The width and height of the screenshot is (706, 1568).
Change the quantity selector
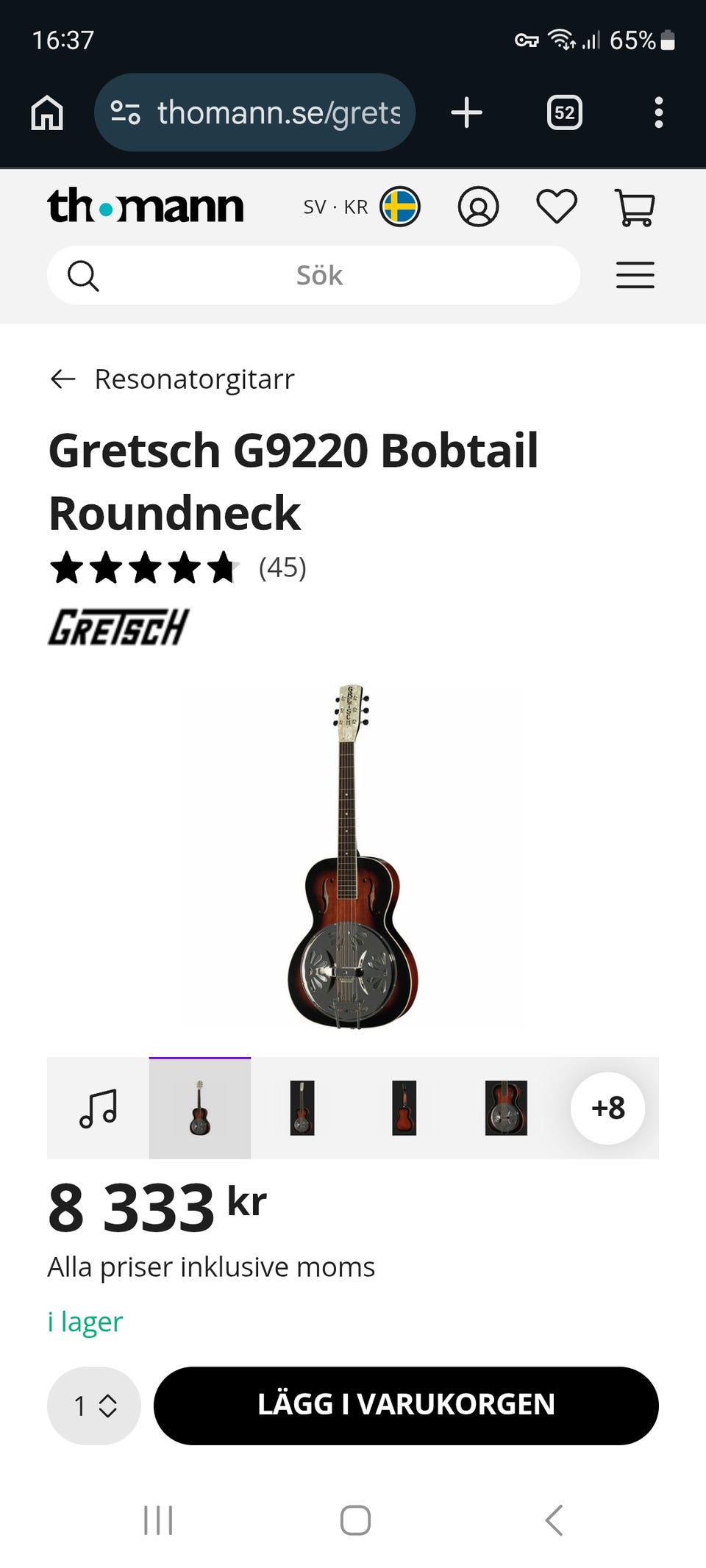click(94, 1406)
